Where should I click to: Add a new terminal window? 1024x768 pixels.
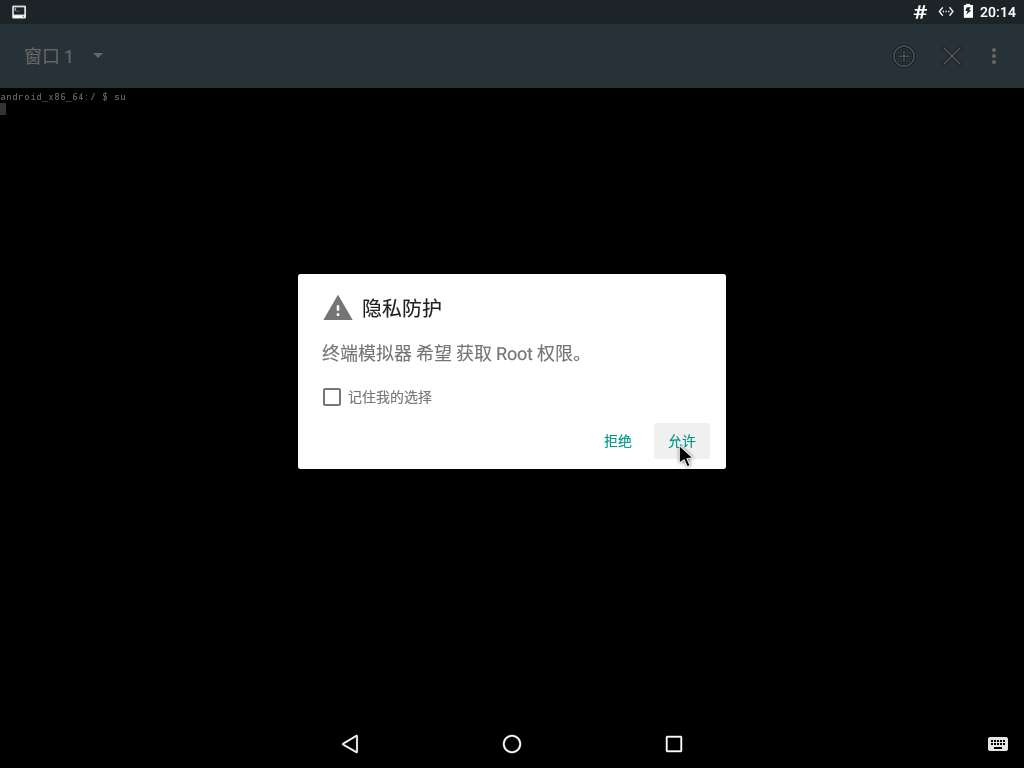coord(903,56)
